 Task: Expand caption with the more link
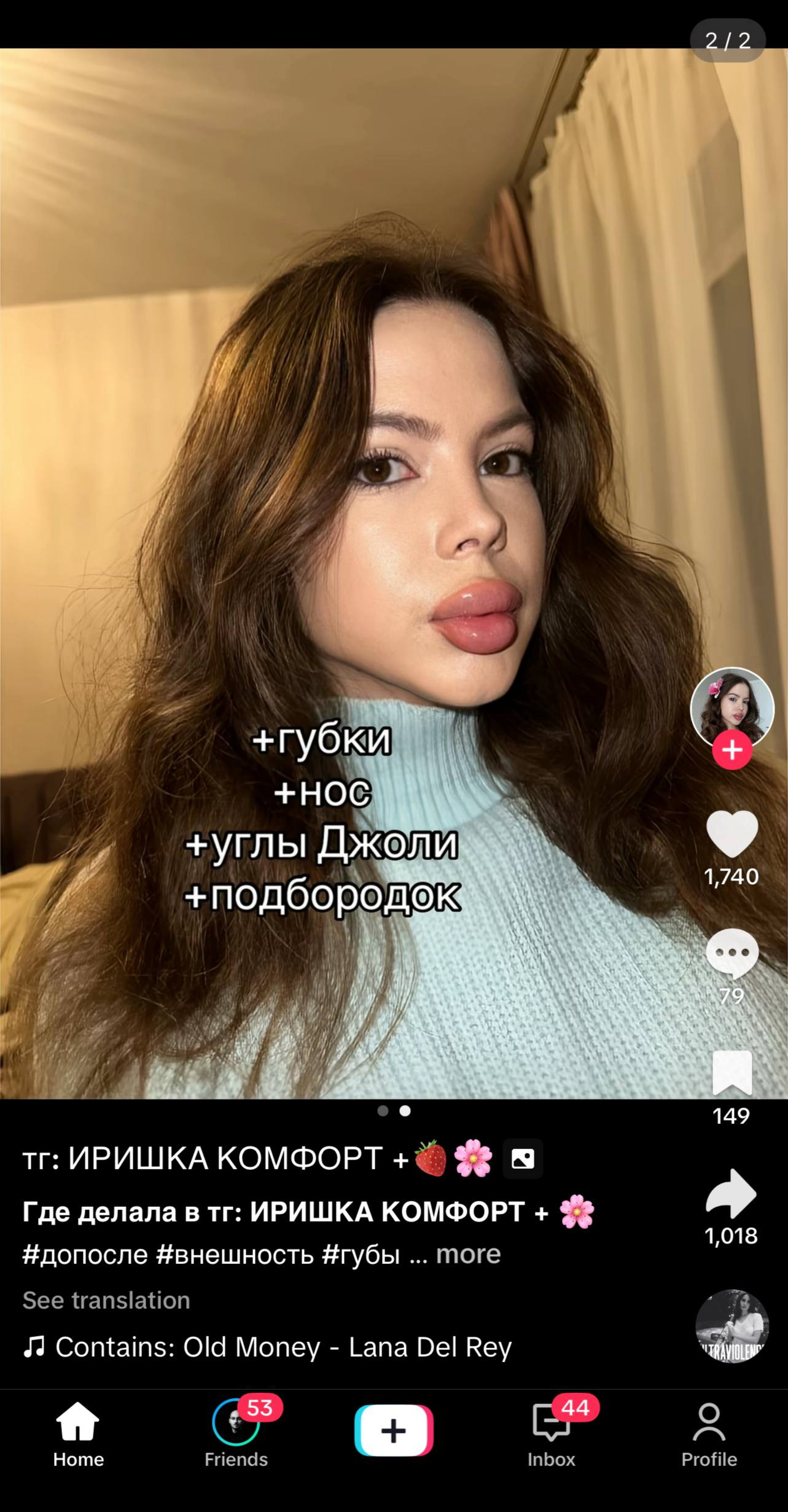[x=468, y=1253]
